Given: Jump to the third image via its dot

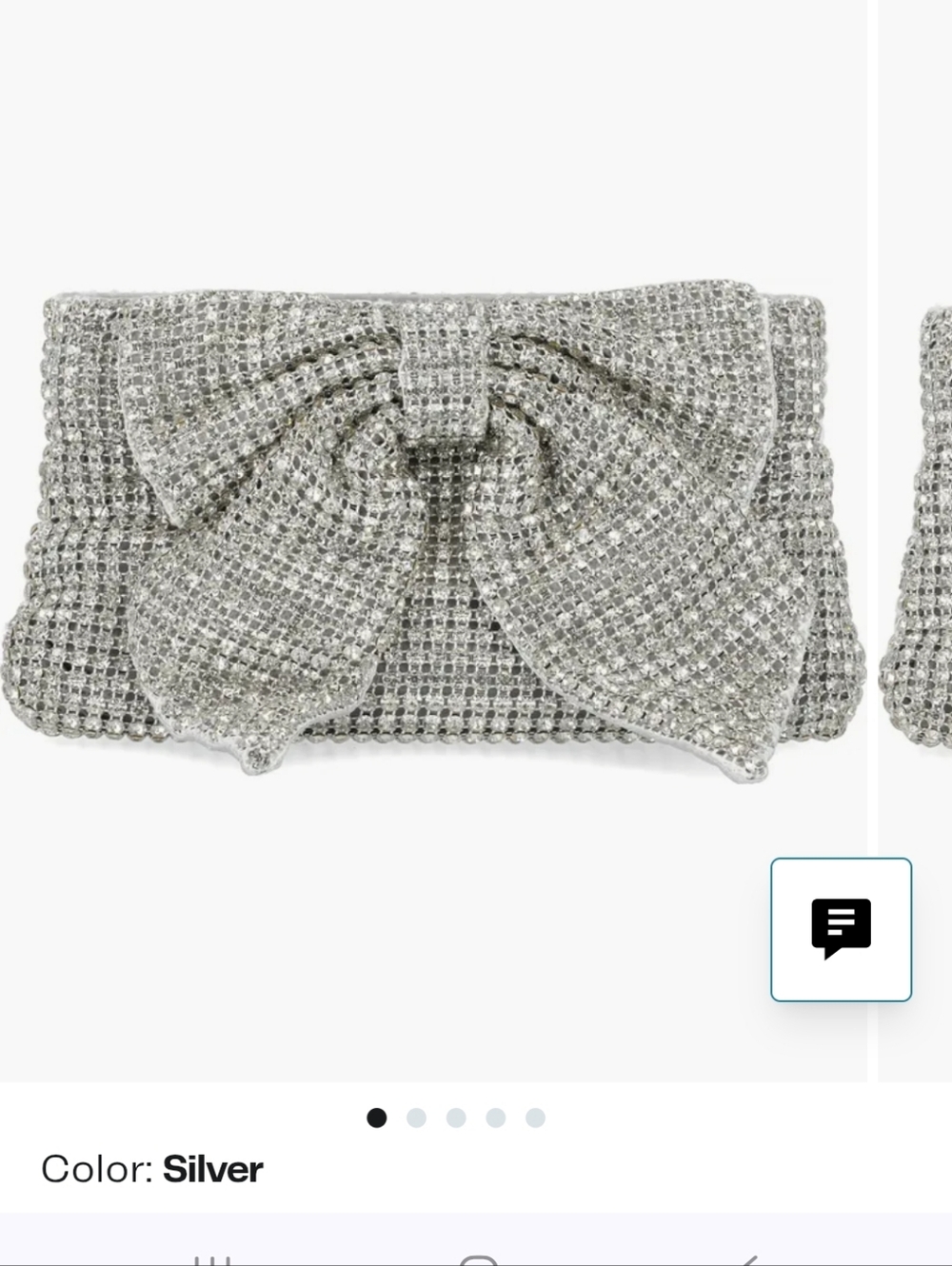Looking at the screenshot, I should coord(457,1118).
